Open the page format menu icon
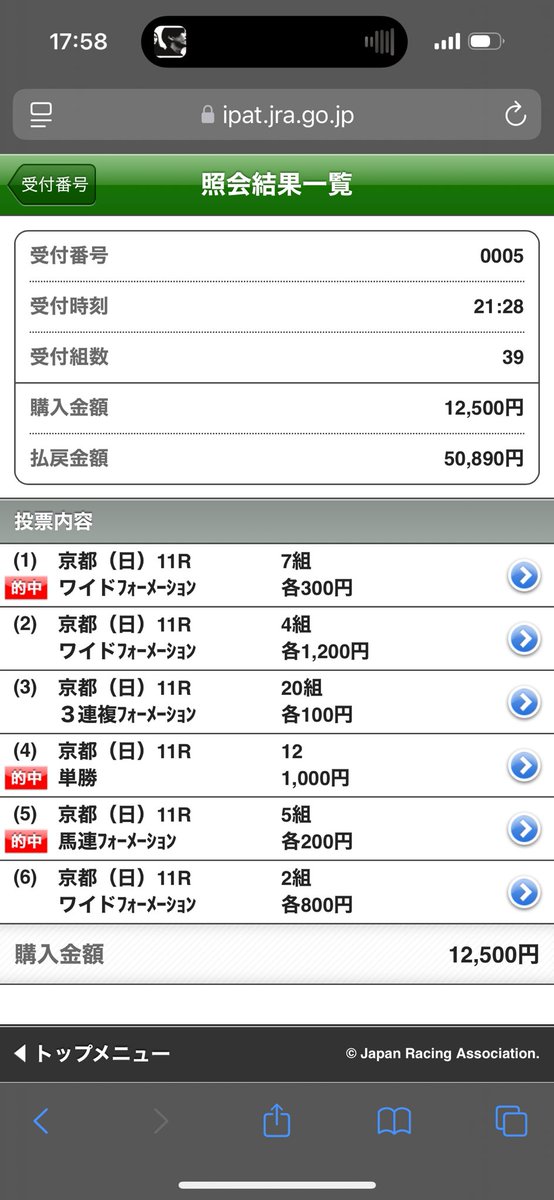 41,115
